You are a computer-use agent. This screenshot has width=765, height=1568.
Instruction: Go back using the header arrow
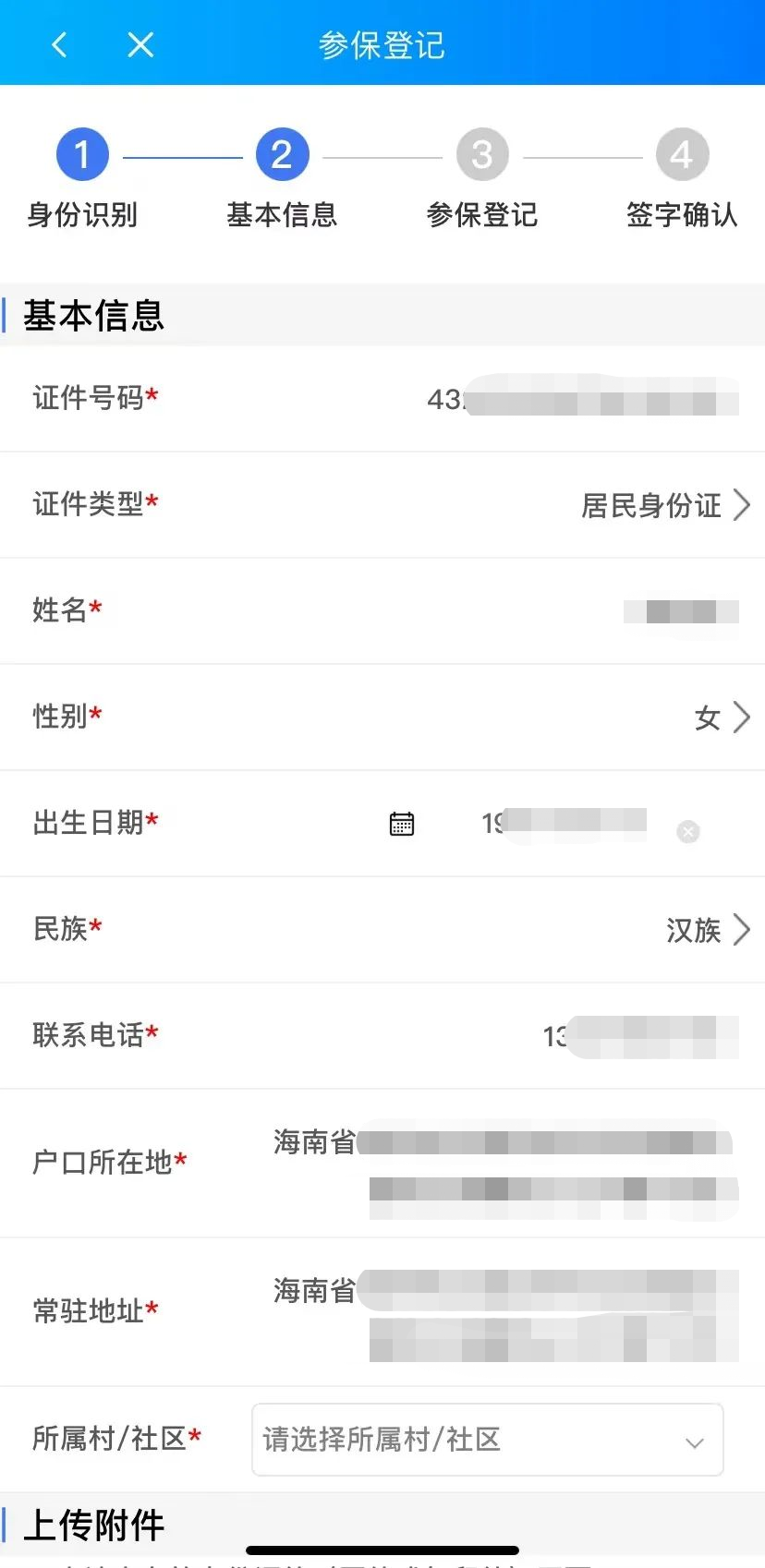pyautogui.click(x=59, y=44)
